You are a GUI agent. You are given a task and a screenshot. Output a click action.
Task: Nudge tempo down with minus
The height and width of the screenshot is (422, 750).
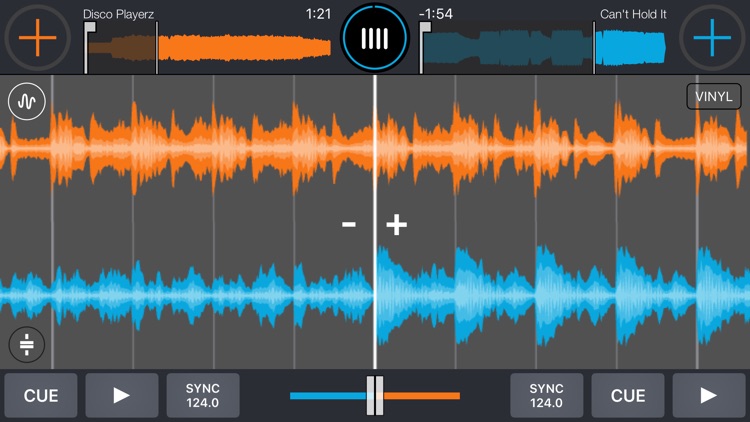[x=349, y=224]
